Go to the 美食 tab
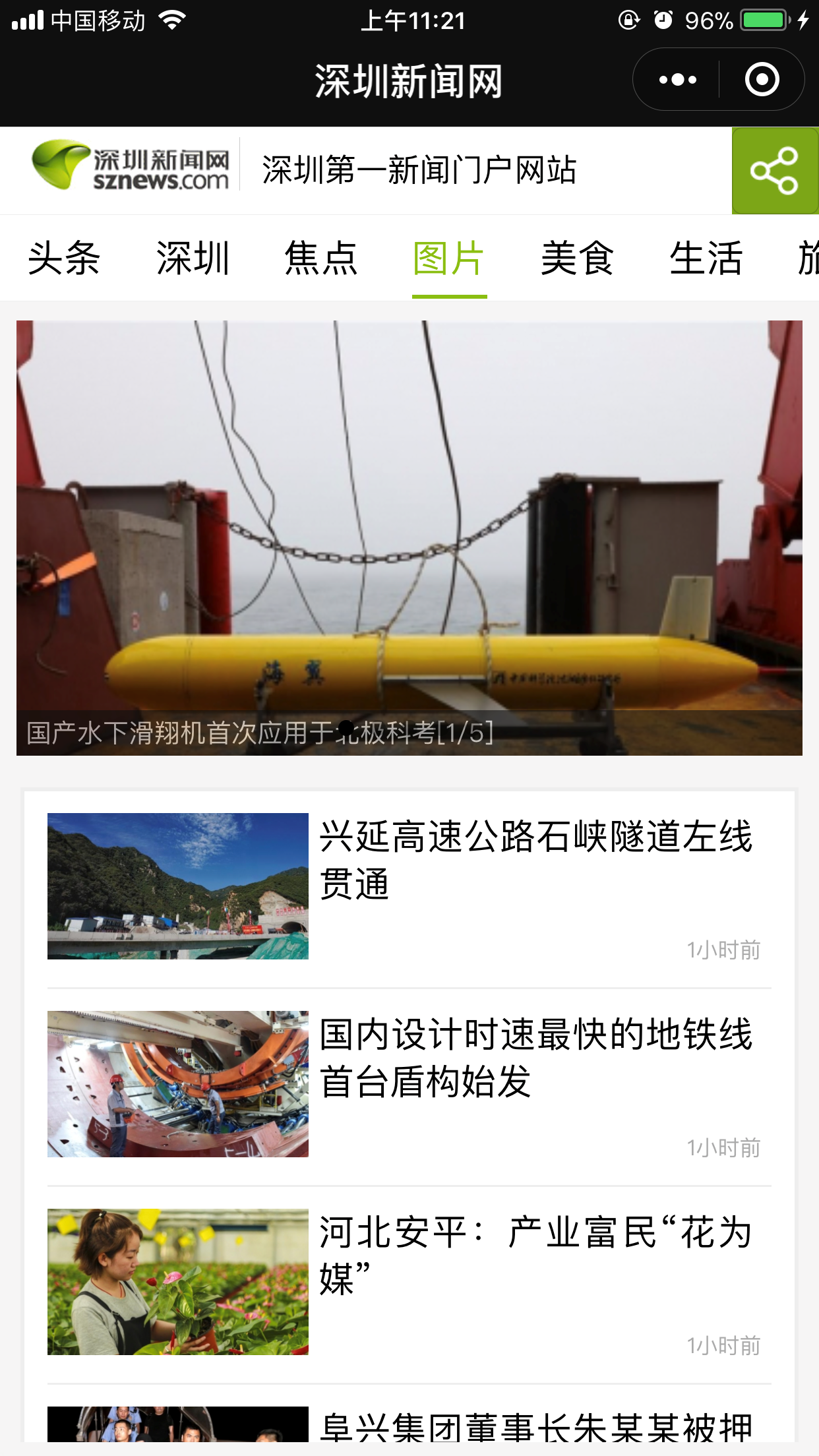This screenshot has width=819, height=1456. pyautogui.click(x=578, y=258)
